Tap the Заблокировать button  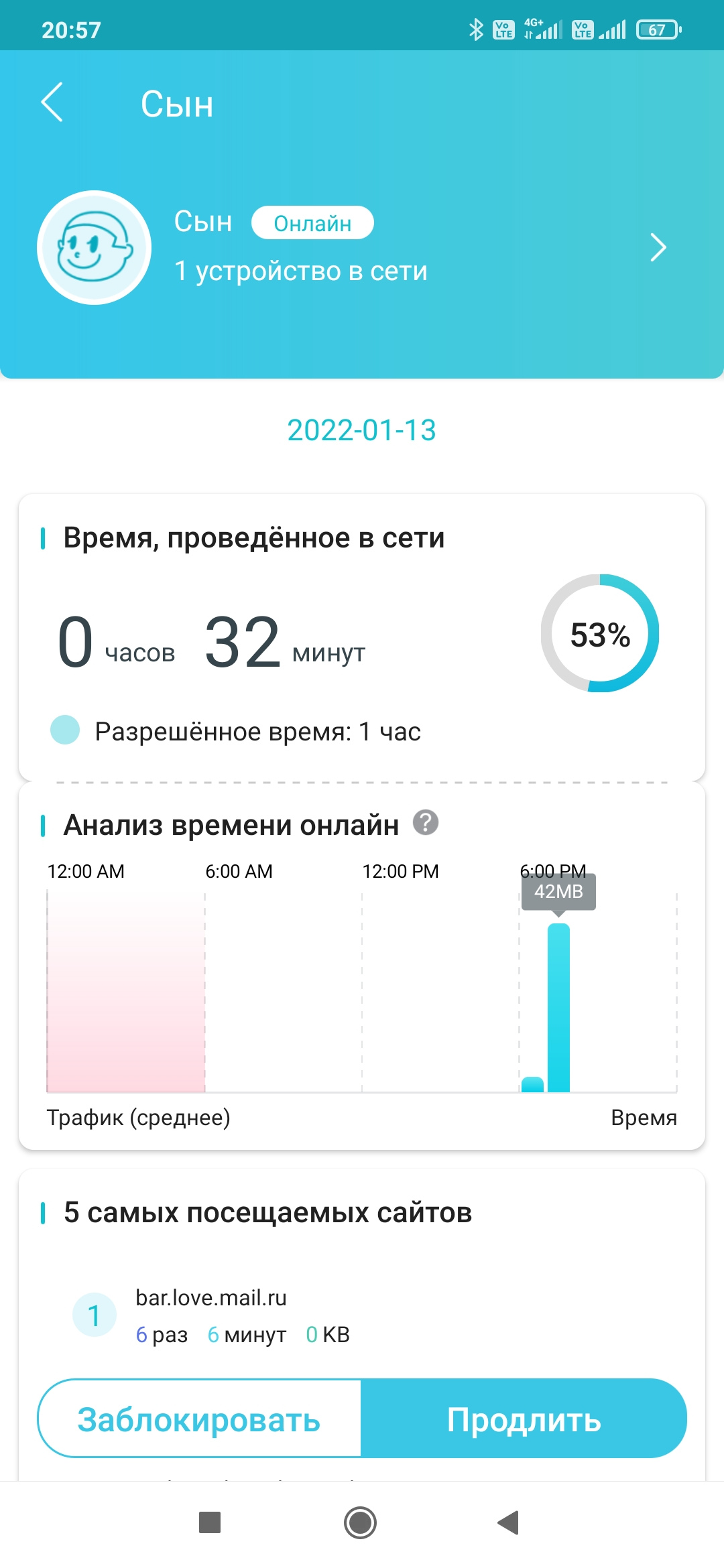(x=199, y=1419)
